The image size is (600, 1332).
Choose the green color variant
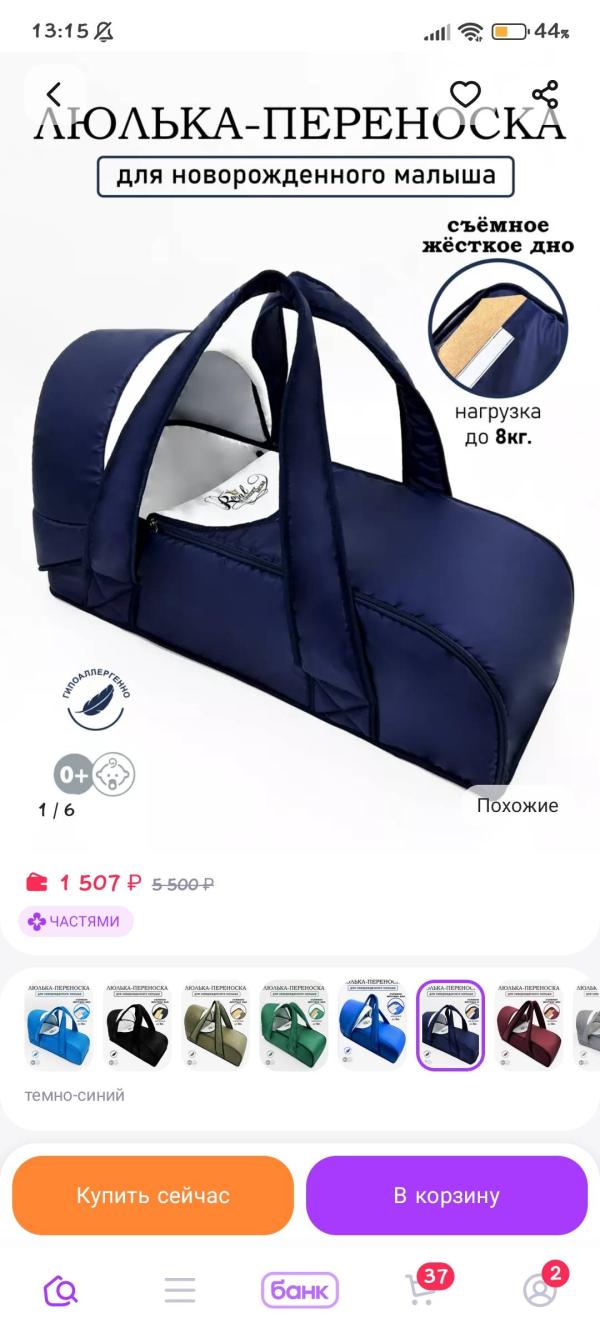[293, 1025]
